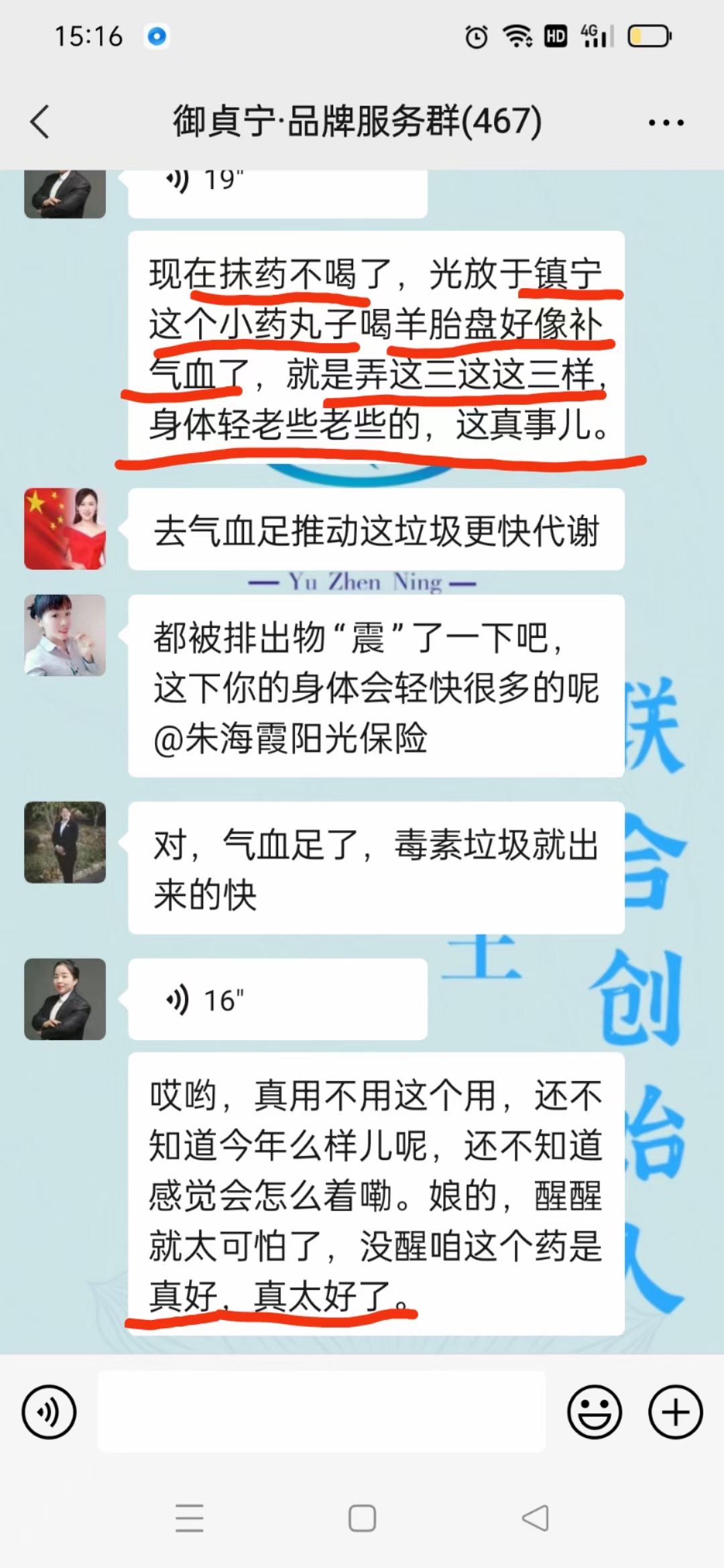724x1568 pixels.
Task: Open the group chat overflow menu
Action: tap(666, 123)
